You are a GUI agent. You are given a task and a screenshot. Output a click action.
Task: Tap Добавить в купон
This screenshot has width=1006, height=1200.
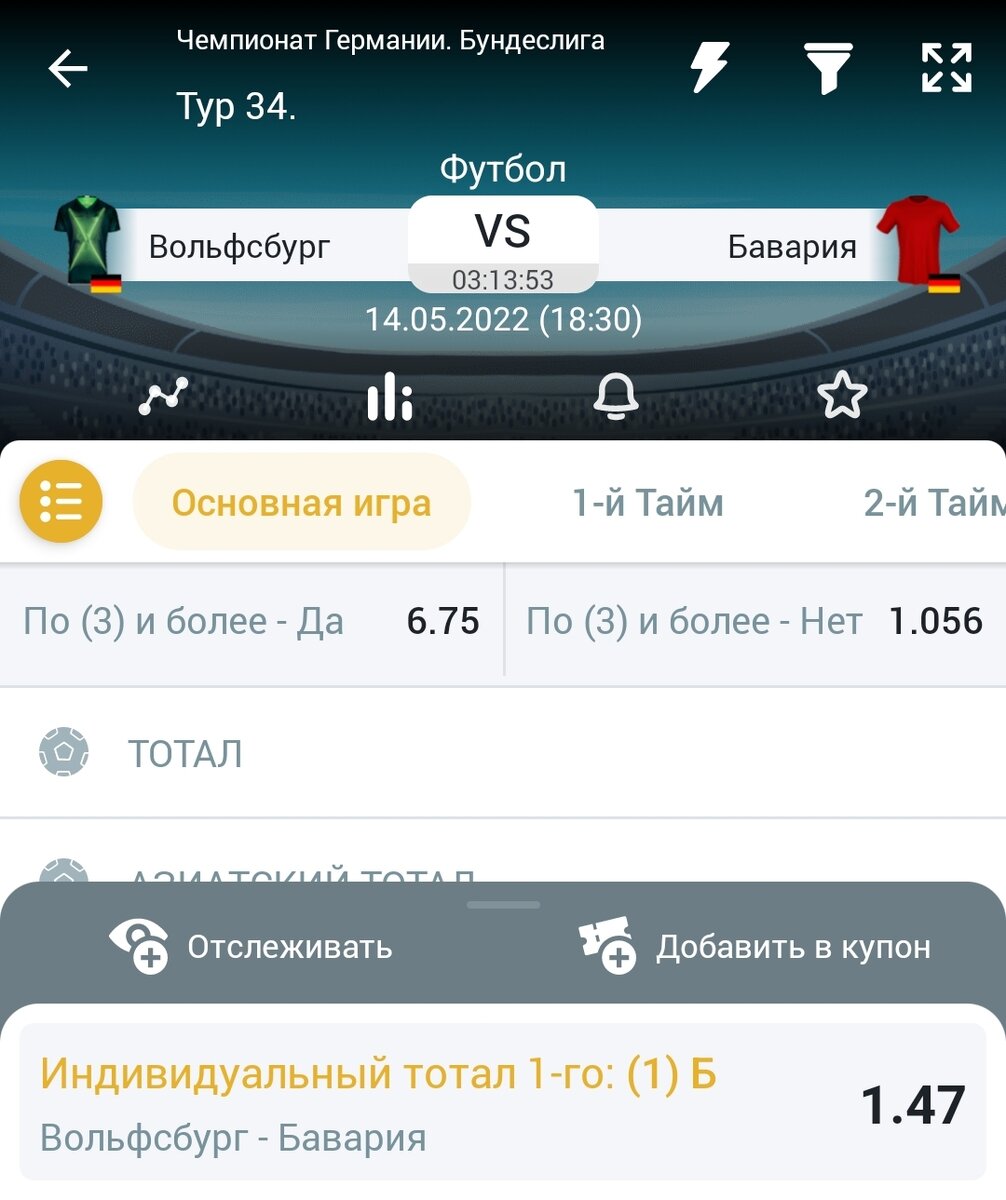tap(755, 946)
